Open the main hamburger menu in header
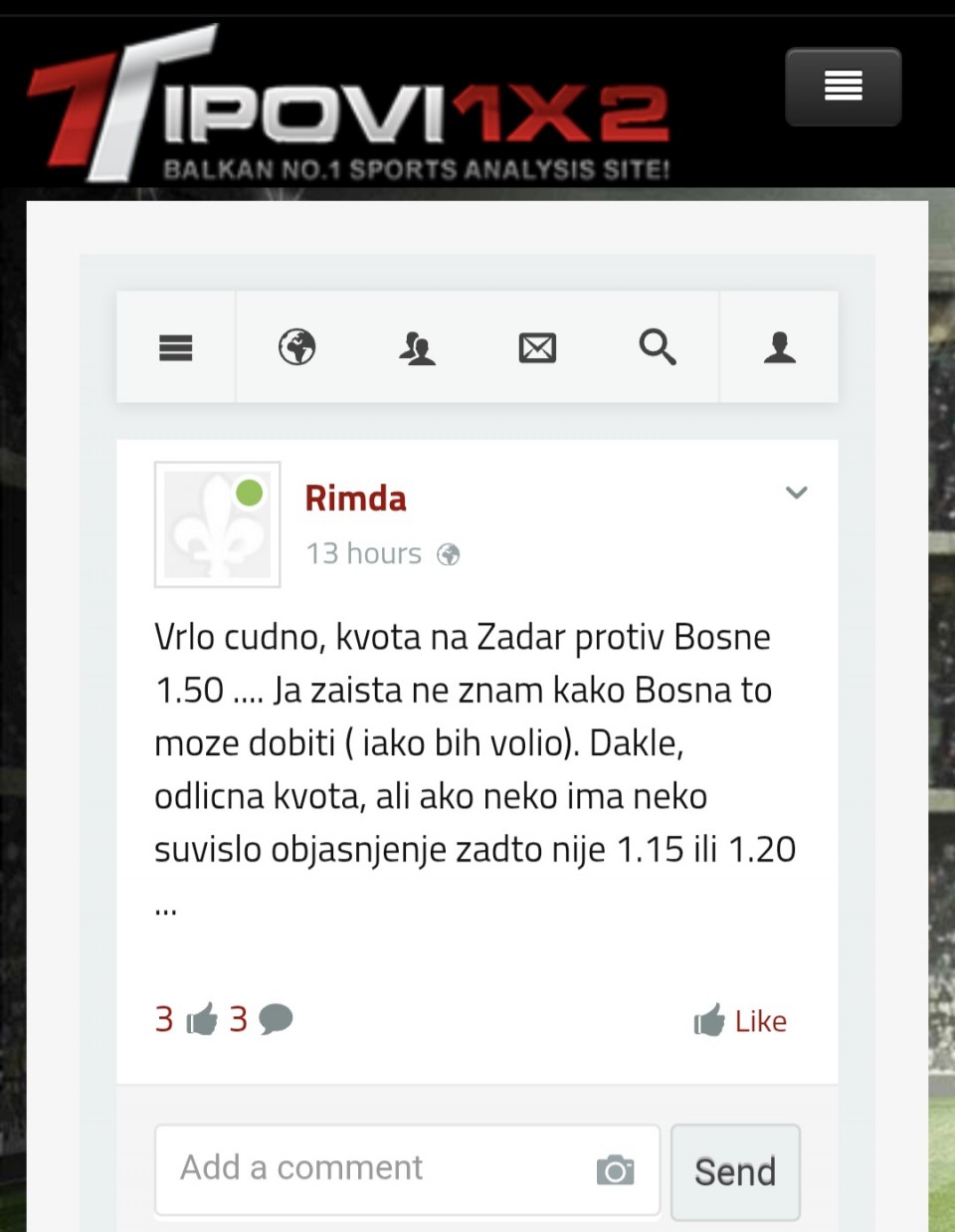This screenshot has width=955, height=1232. [x=843, y=87]
